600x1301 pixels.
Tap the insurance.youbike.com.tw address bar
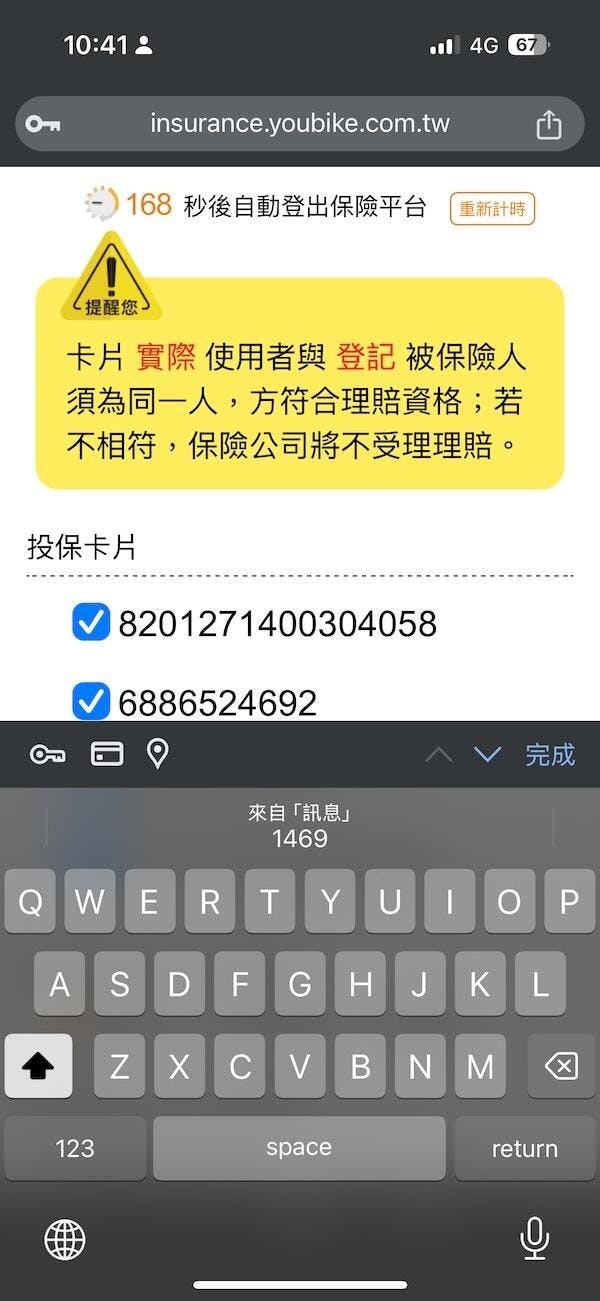point(300,124)
